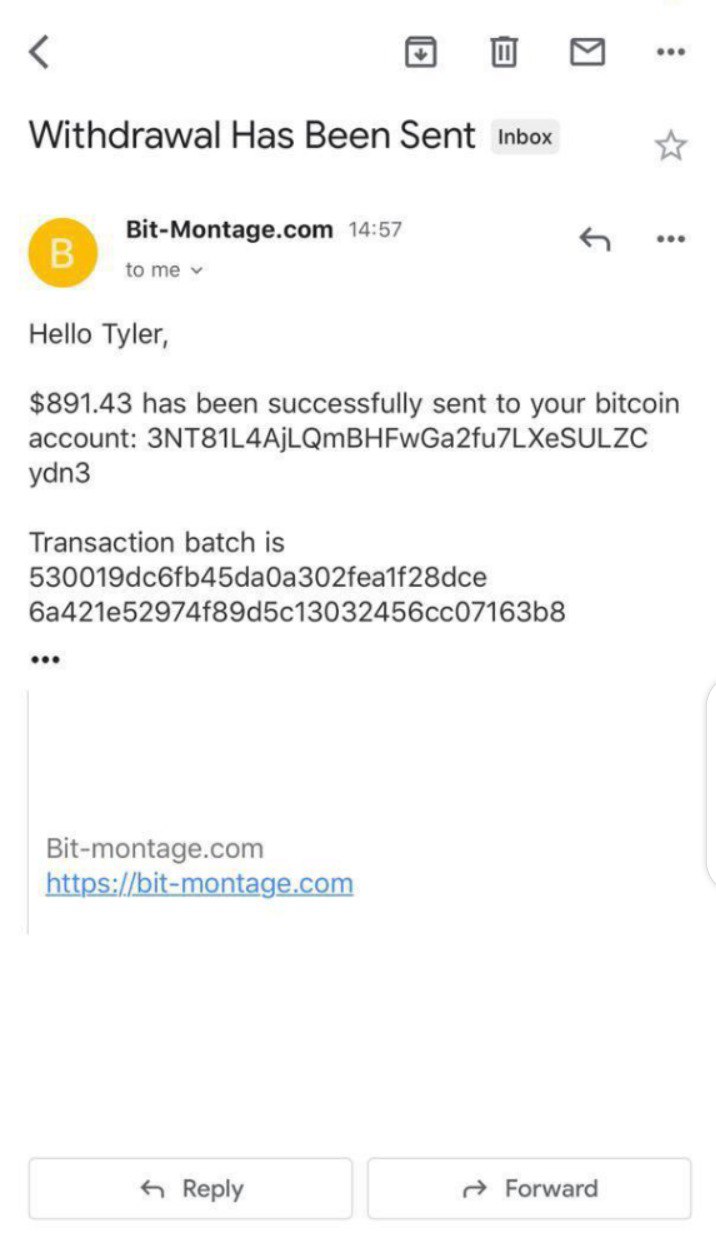Delete this email
The width and height of the screenshot is (716, 1244).
pyautogui.click(x=504, y=51)
